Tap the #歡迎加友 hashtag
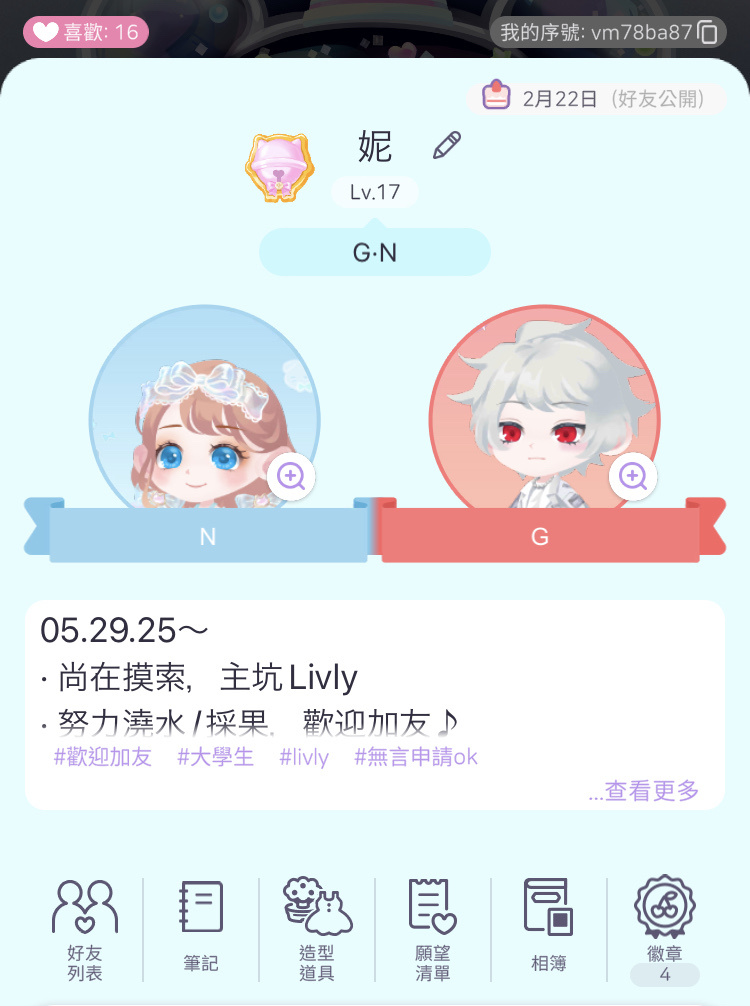The width and height of the screenshot is (750, 1006). pos(103,757)
